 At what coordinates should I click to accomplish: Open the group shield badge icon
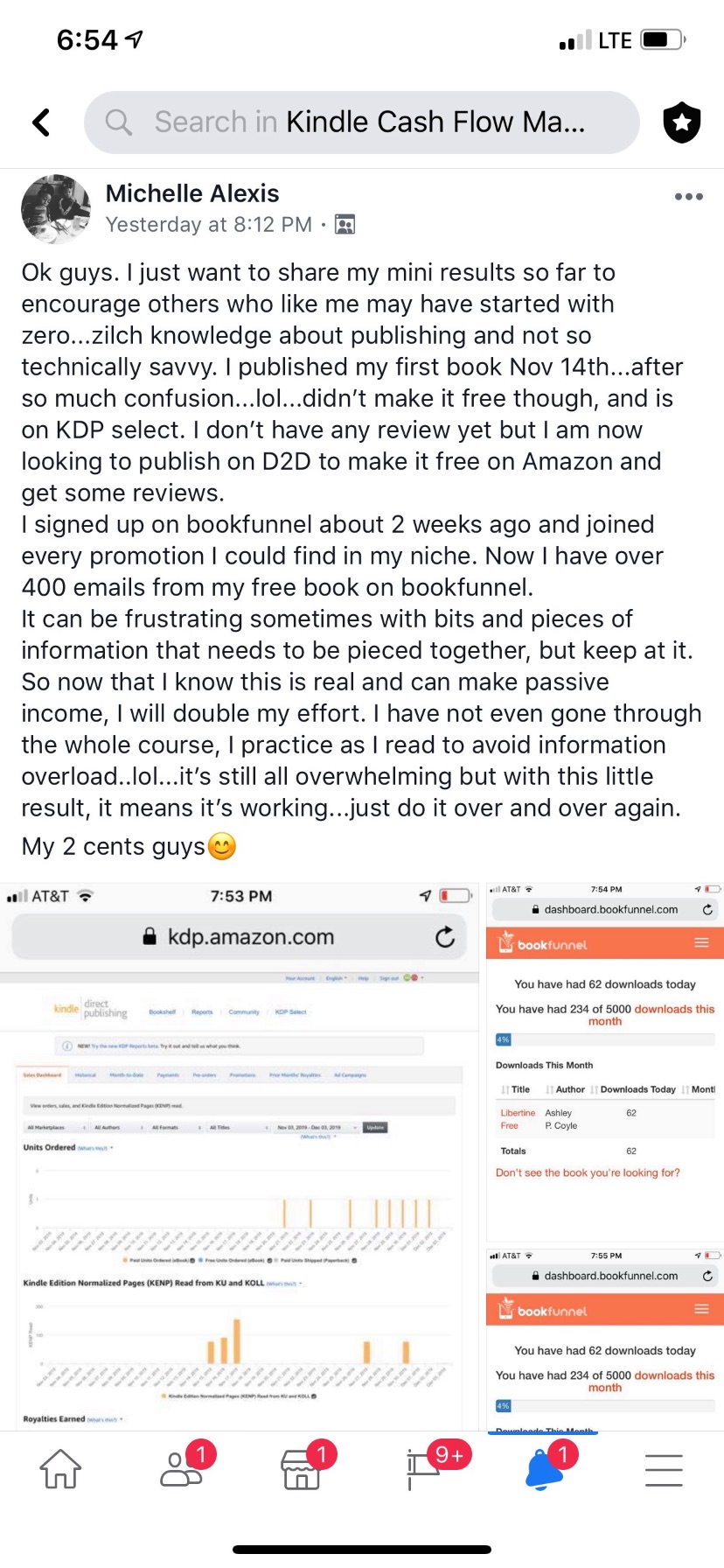(x=682, y=122)
